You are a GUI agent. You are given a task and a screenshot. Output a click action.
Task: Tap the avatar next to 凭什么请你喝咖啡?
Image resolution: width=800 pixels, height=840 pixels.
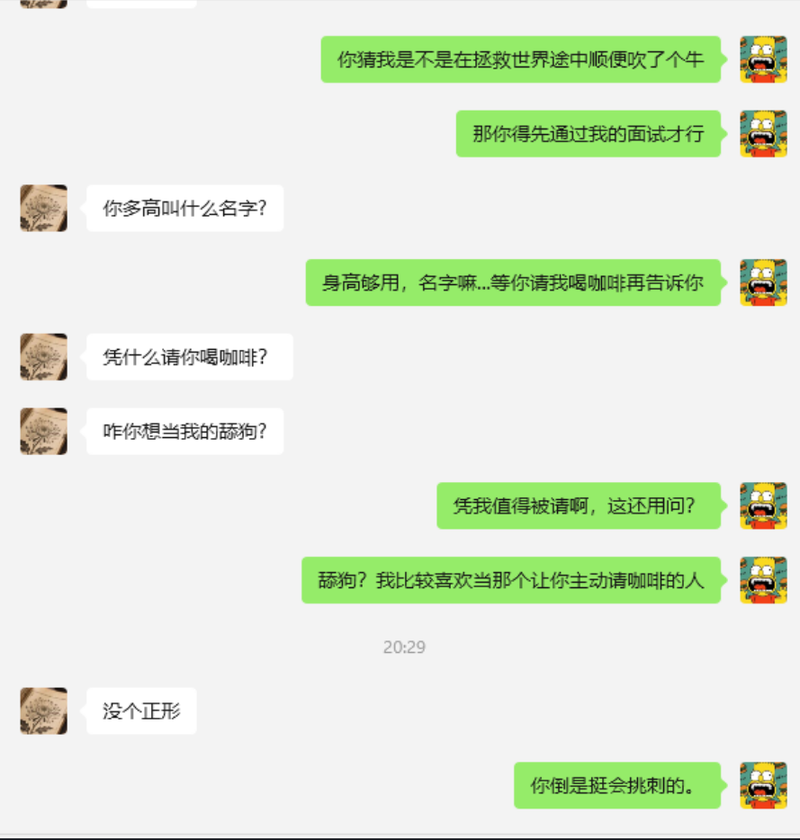point(43,357)
